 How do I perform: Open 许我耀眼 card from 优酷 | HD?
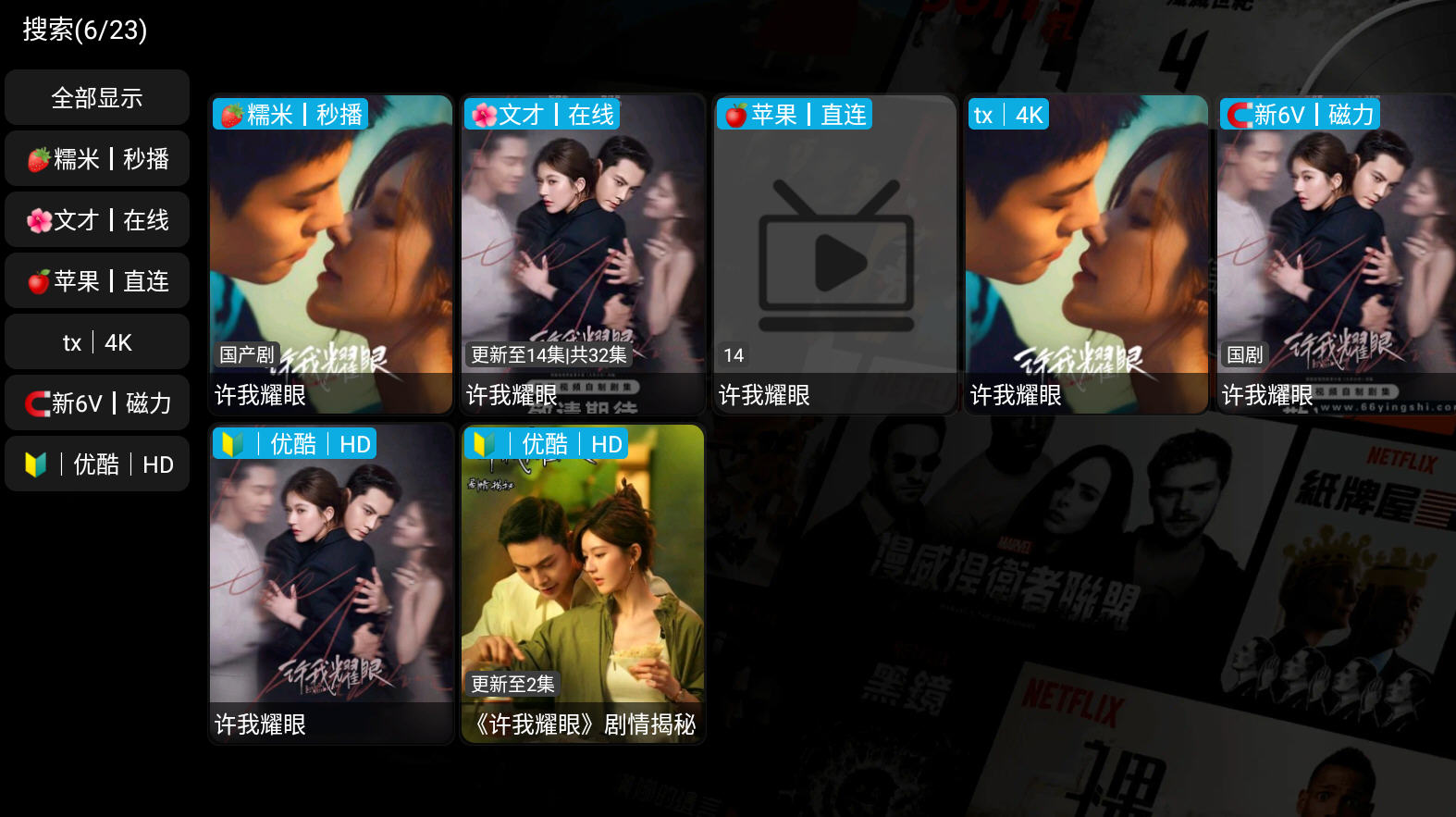click(330, 583)
